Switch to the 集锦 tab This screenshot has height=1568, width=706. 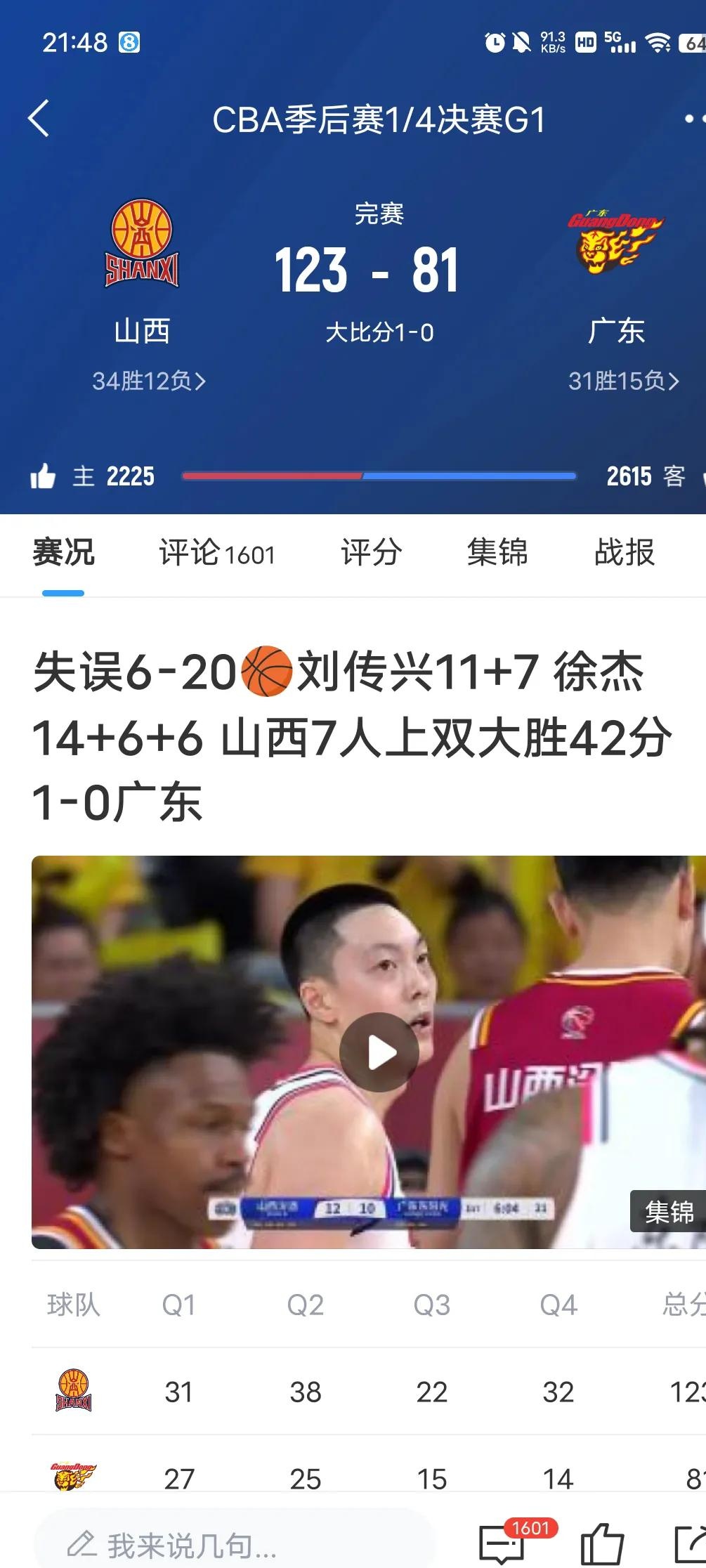pos(497,552)
